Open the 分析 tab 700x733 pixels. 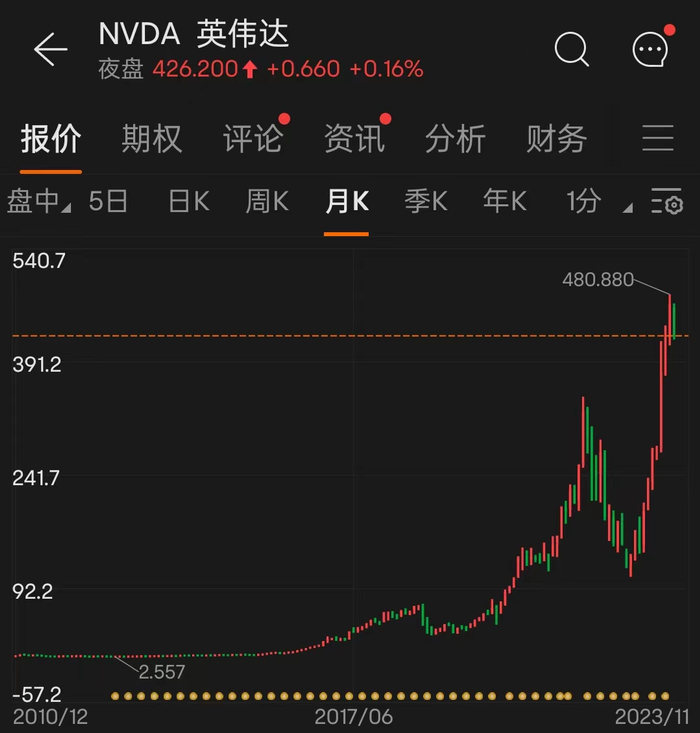455,139
